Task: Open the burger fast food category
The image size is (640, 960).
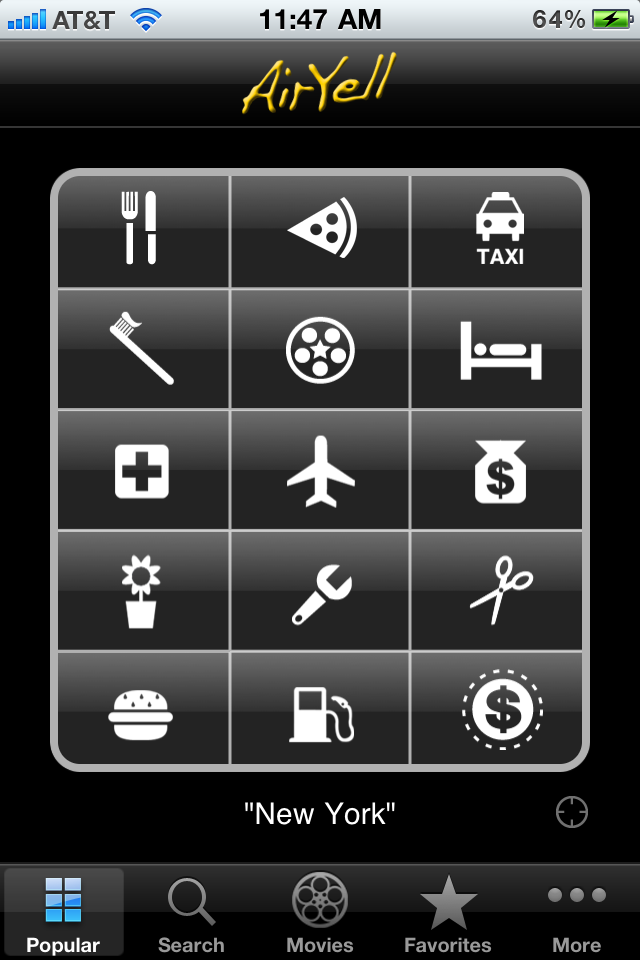Action: pos(141,711)
